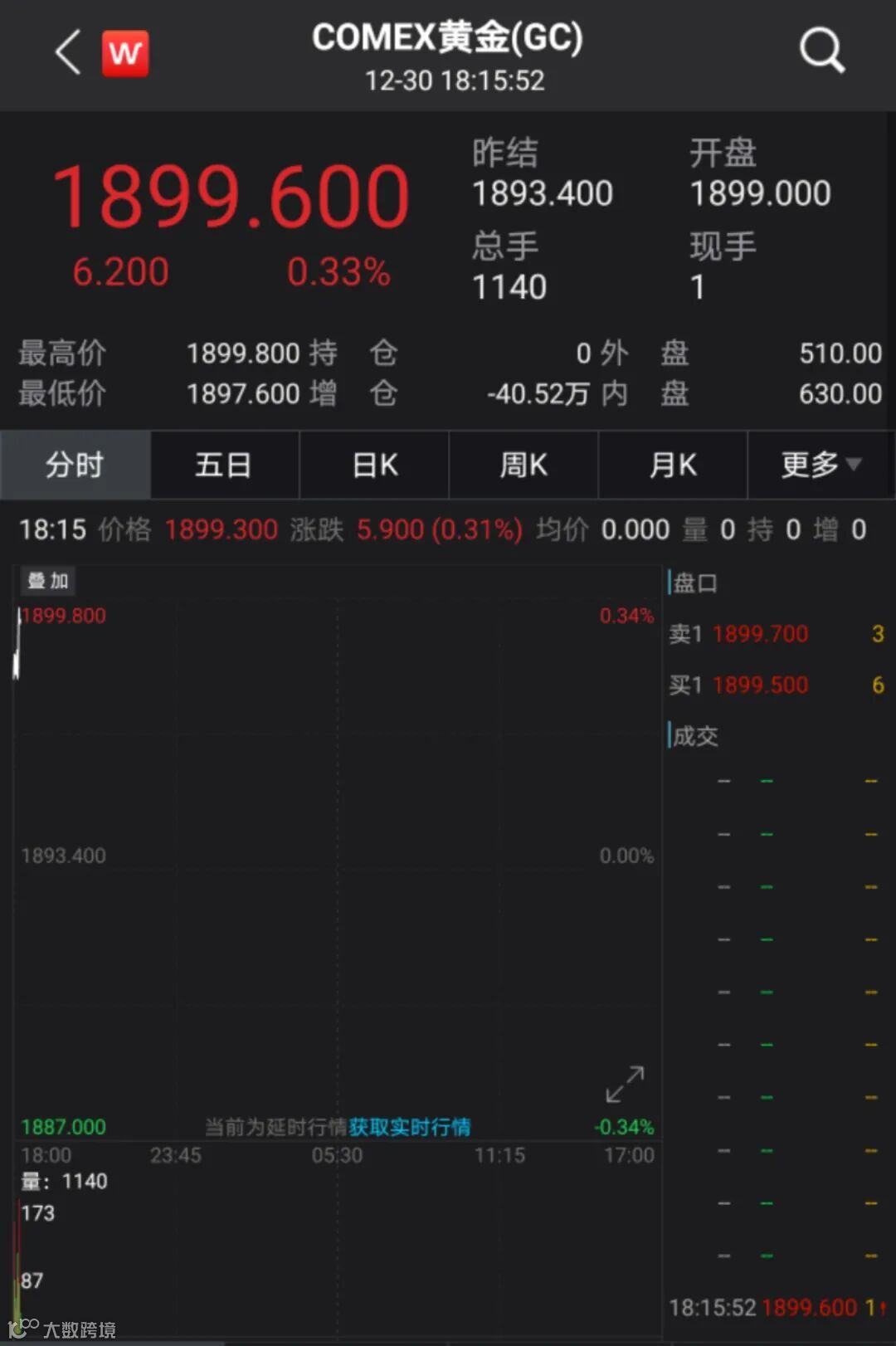Viewport: 896px width, 1346px height.
Task: Open search with the magnifier icon
Action: 821,51
